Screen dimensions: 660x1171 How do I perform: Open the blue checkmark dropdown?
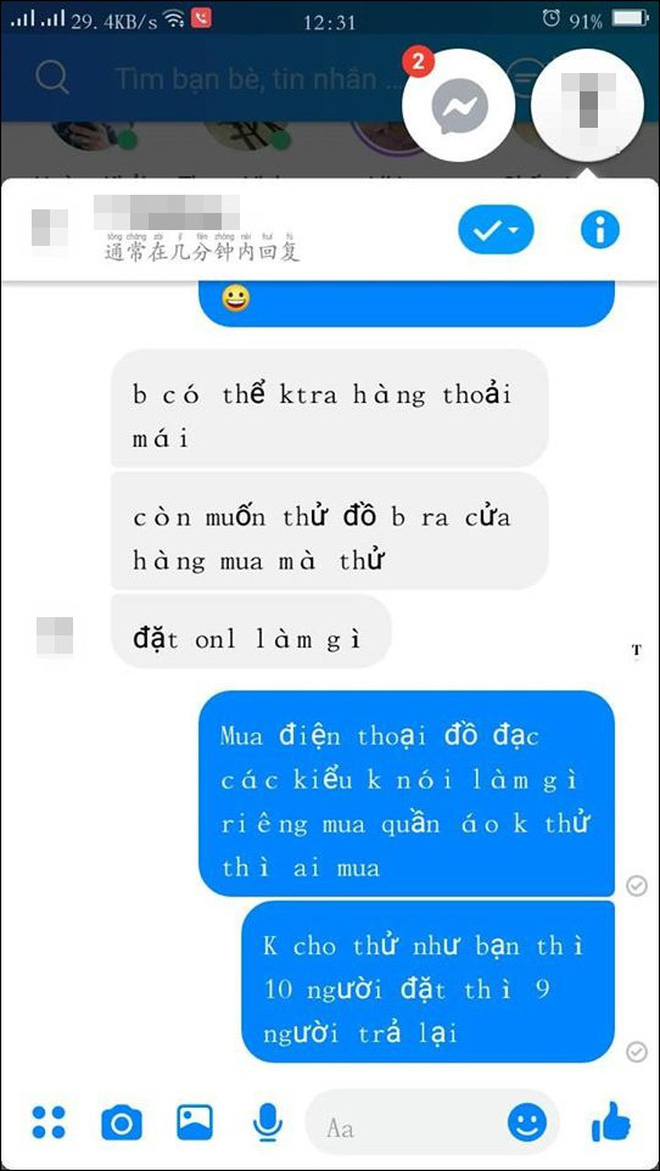pyautogui.click(x=496, y=230)
